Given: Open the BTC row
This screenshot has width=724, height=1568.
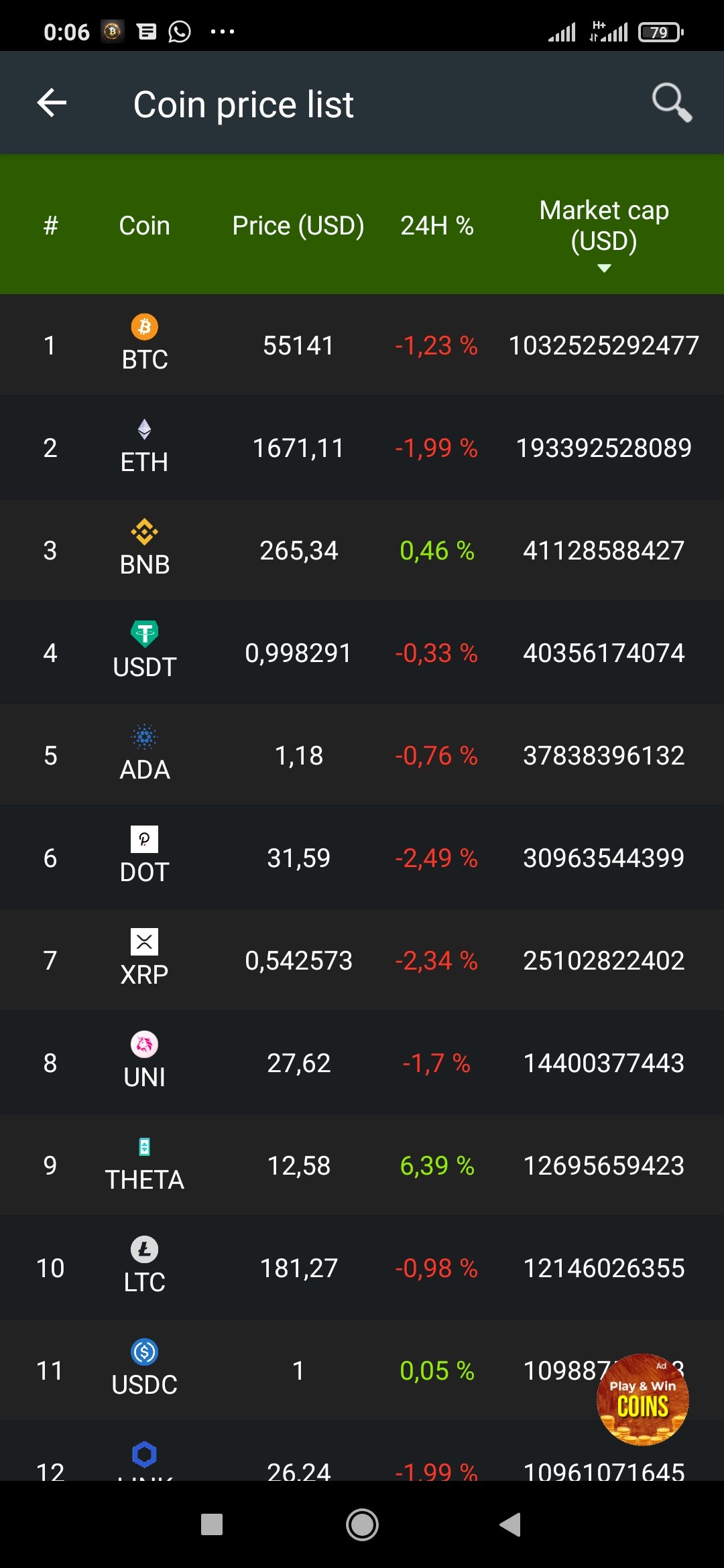Looking at the screenshot, I should tap(362, 345).
